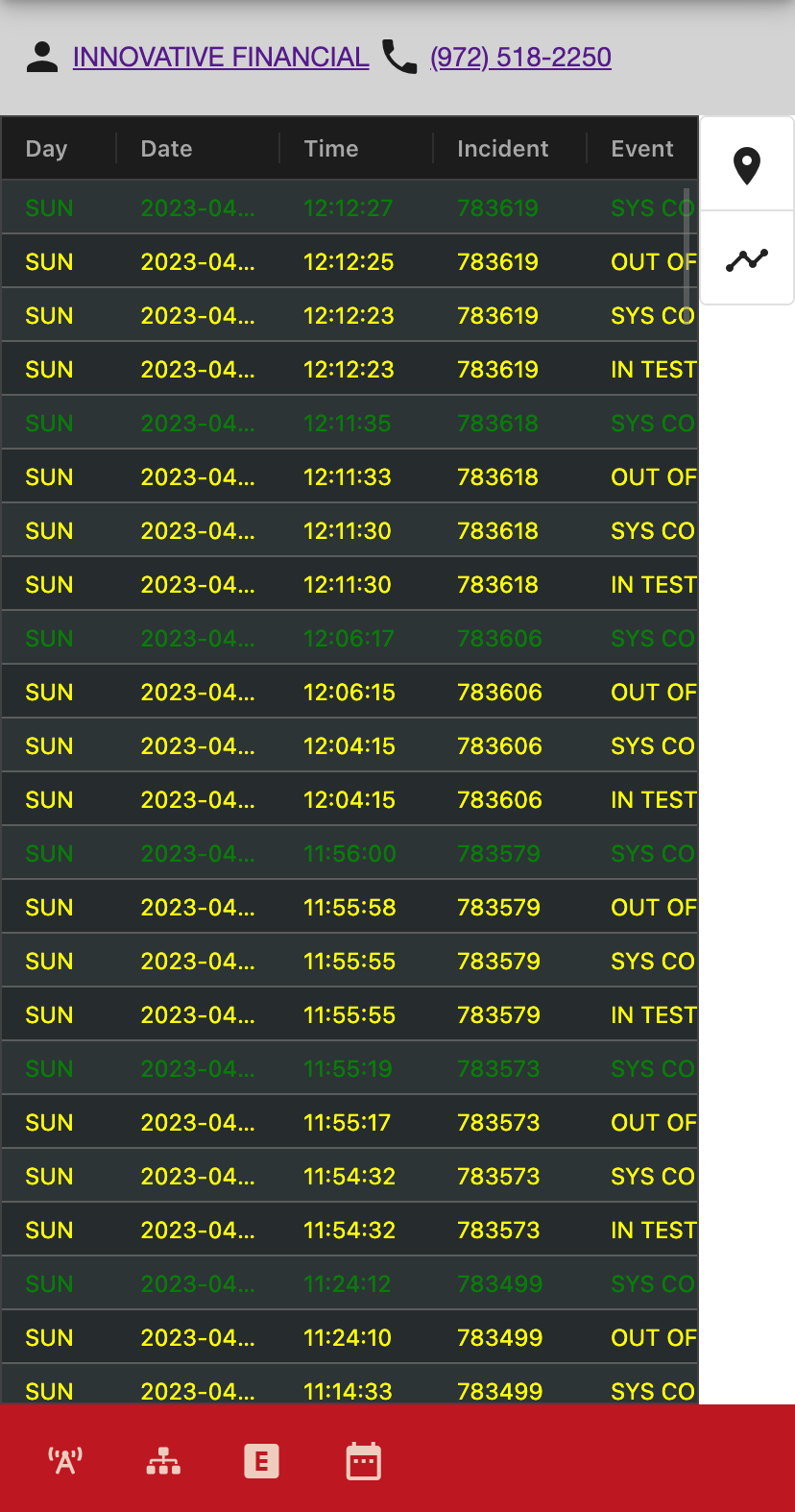
Task: Open the INNOVATIVE FINANCIAL link
Action: (221, 58)
